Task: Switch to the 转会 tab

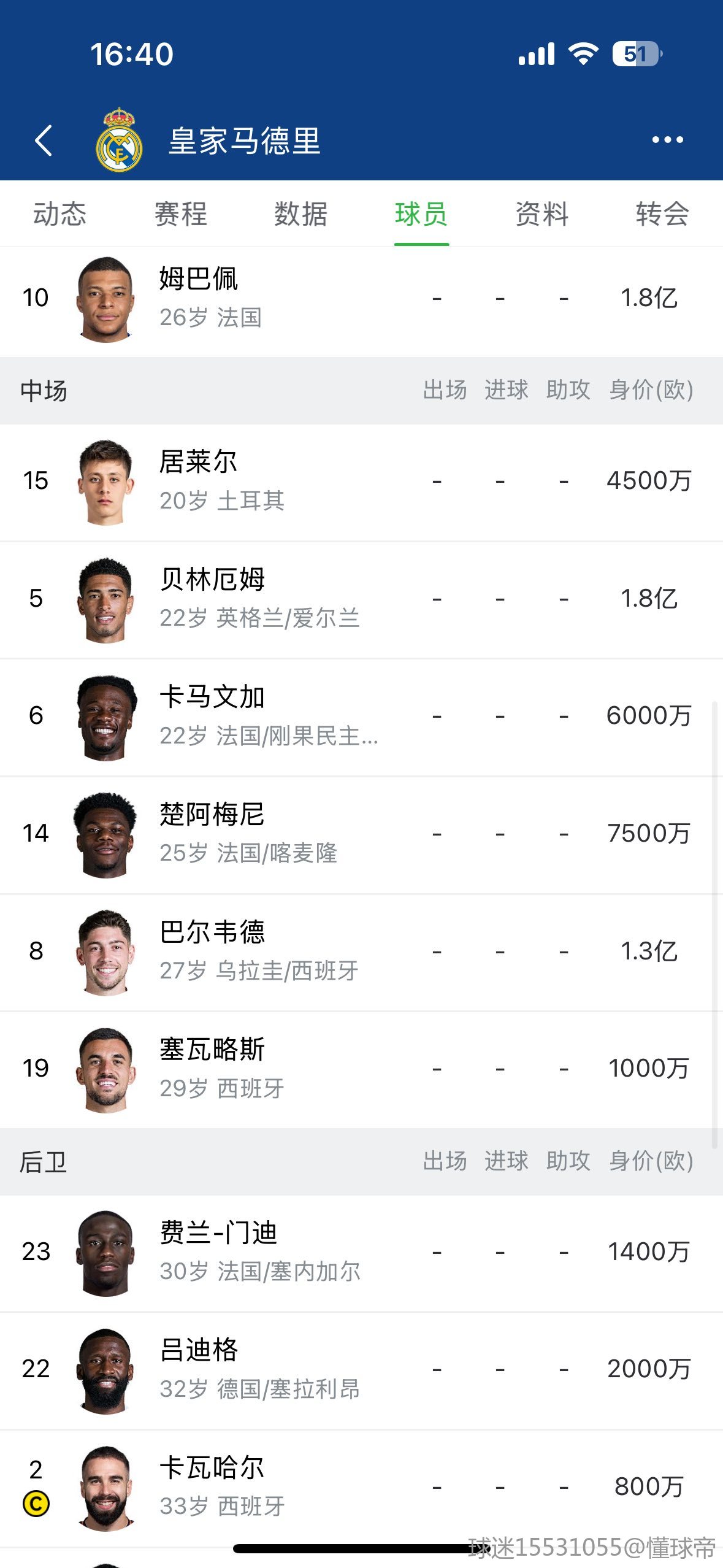Action: (x=662, y=214)
